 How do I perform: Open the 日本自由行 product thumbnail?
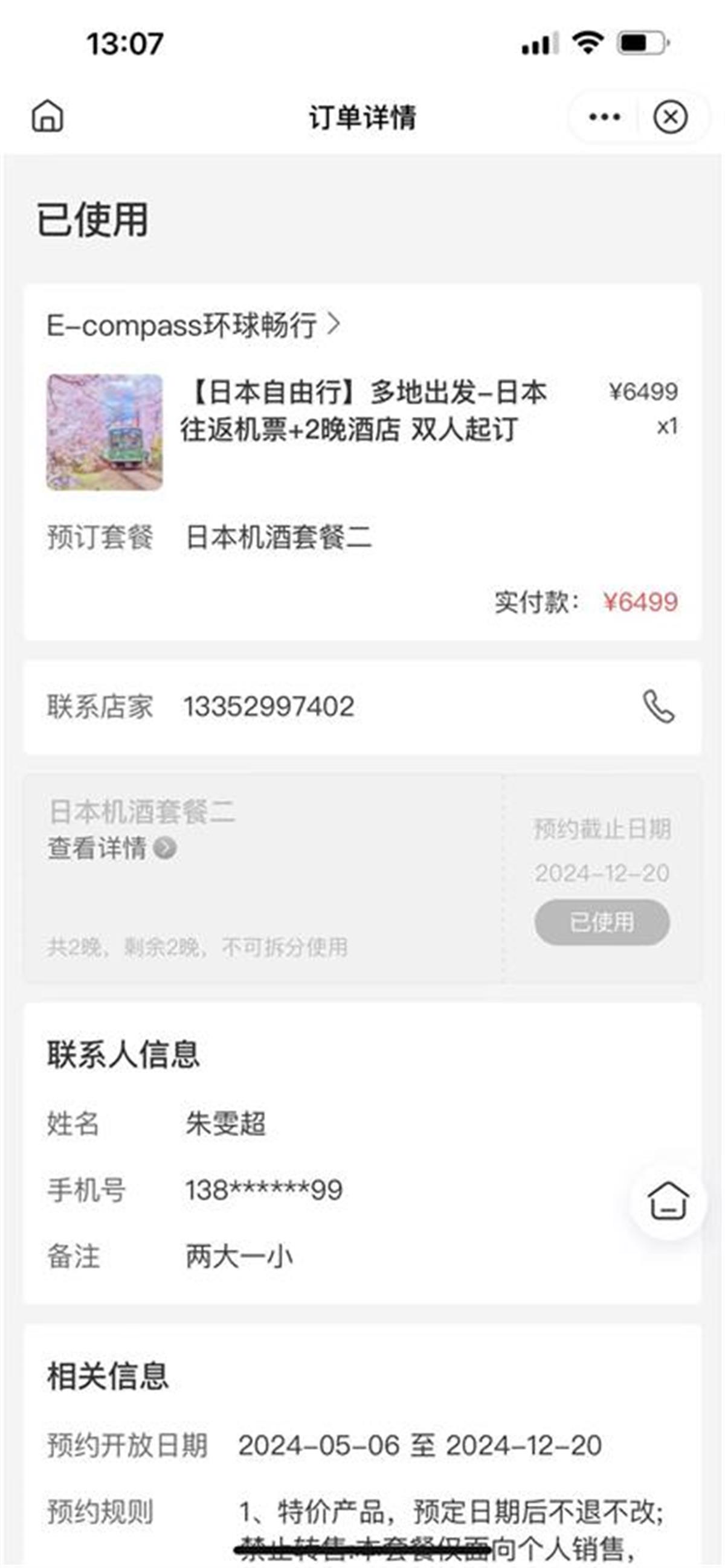[x=105, y=432]
